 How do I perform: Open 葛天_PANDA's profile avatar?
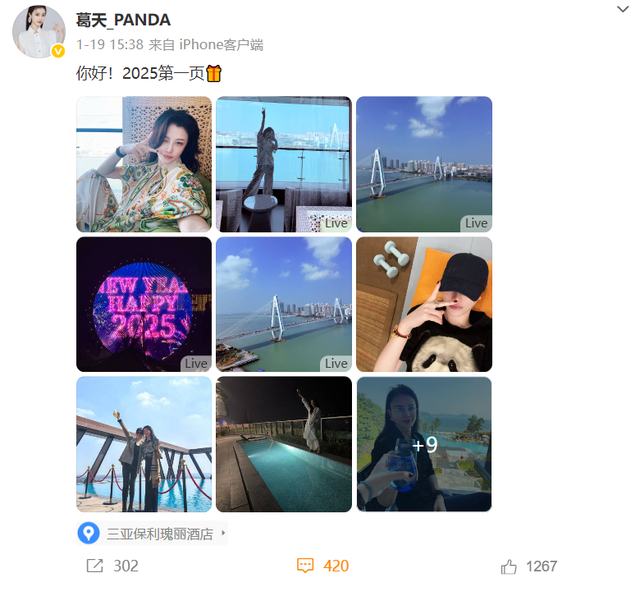pos(38,31)
